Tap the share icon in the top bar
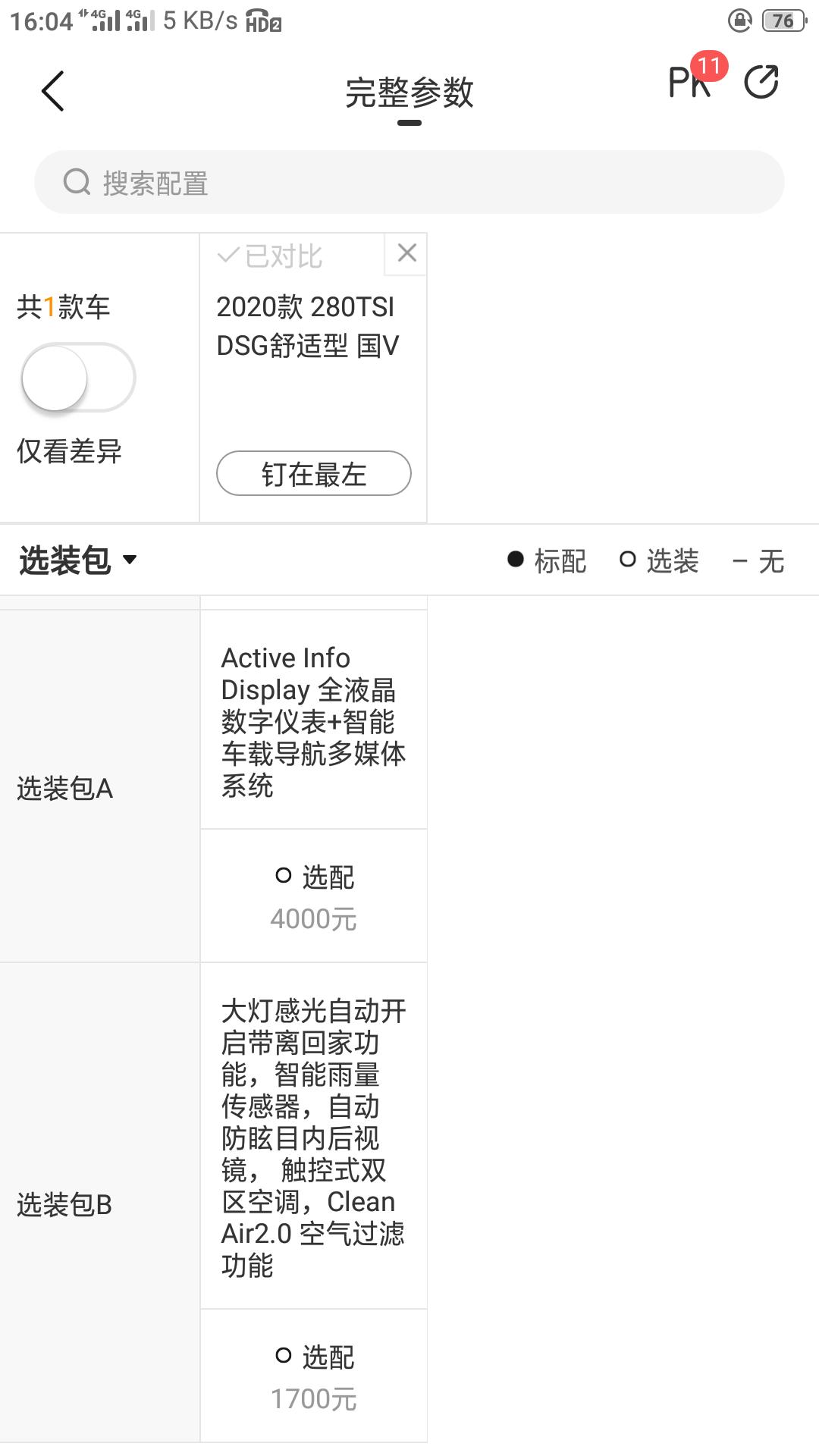 tap(761, 82)
